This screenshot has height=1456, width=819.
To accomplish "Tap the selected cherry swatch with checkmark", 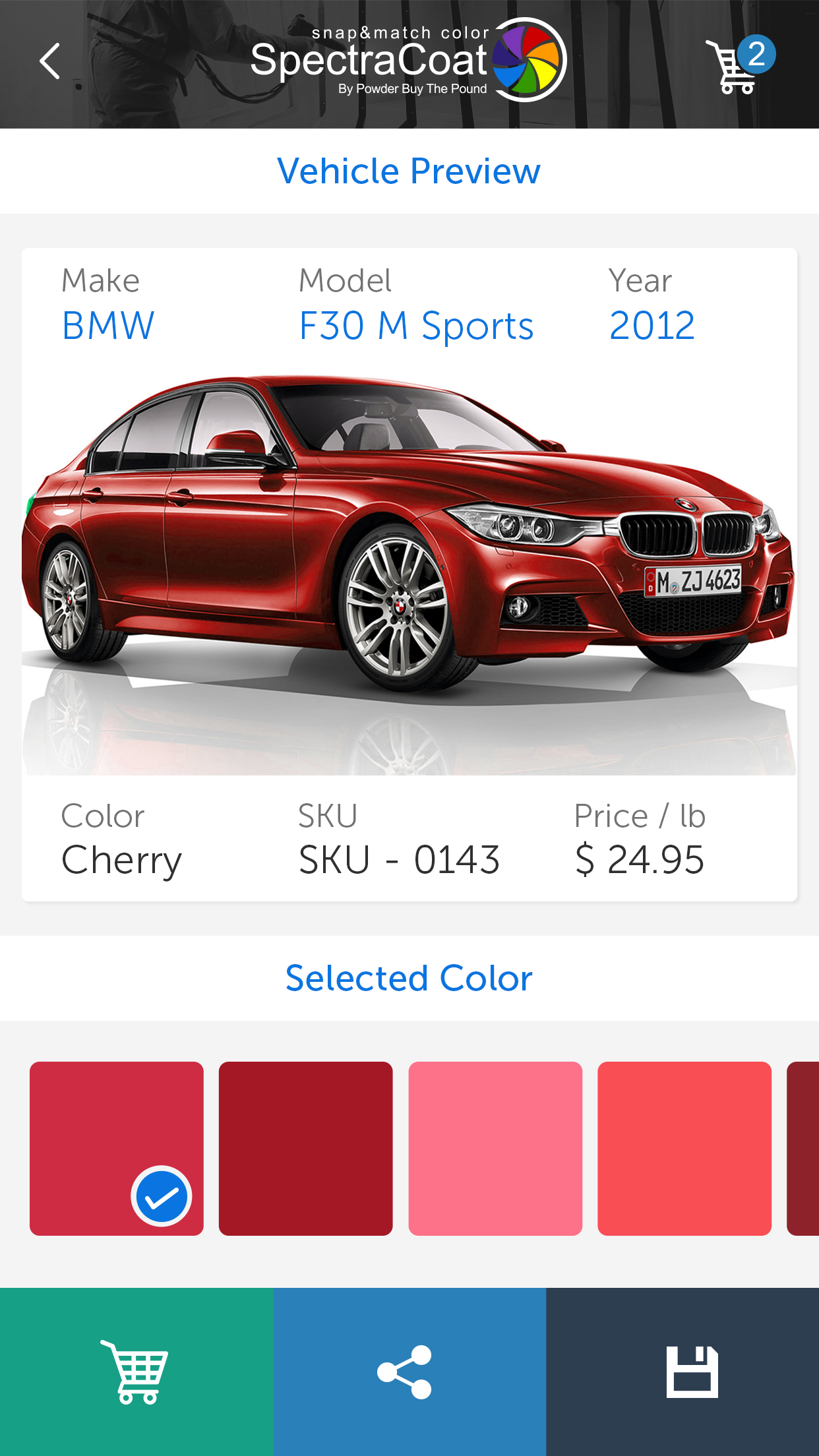I will pyautogui.click(x=117, y=1148).
